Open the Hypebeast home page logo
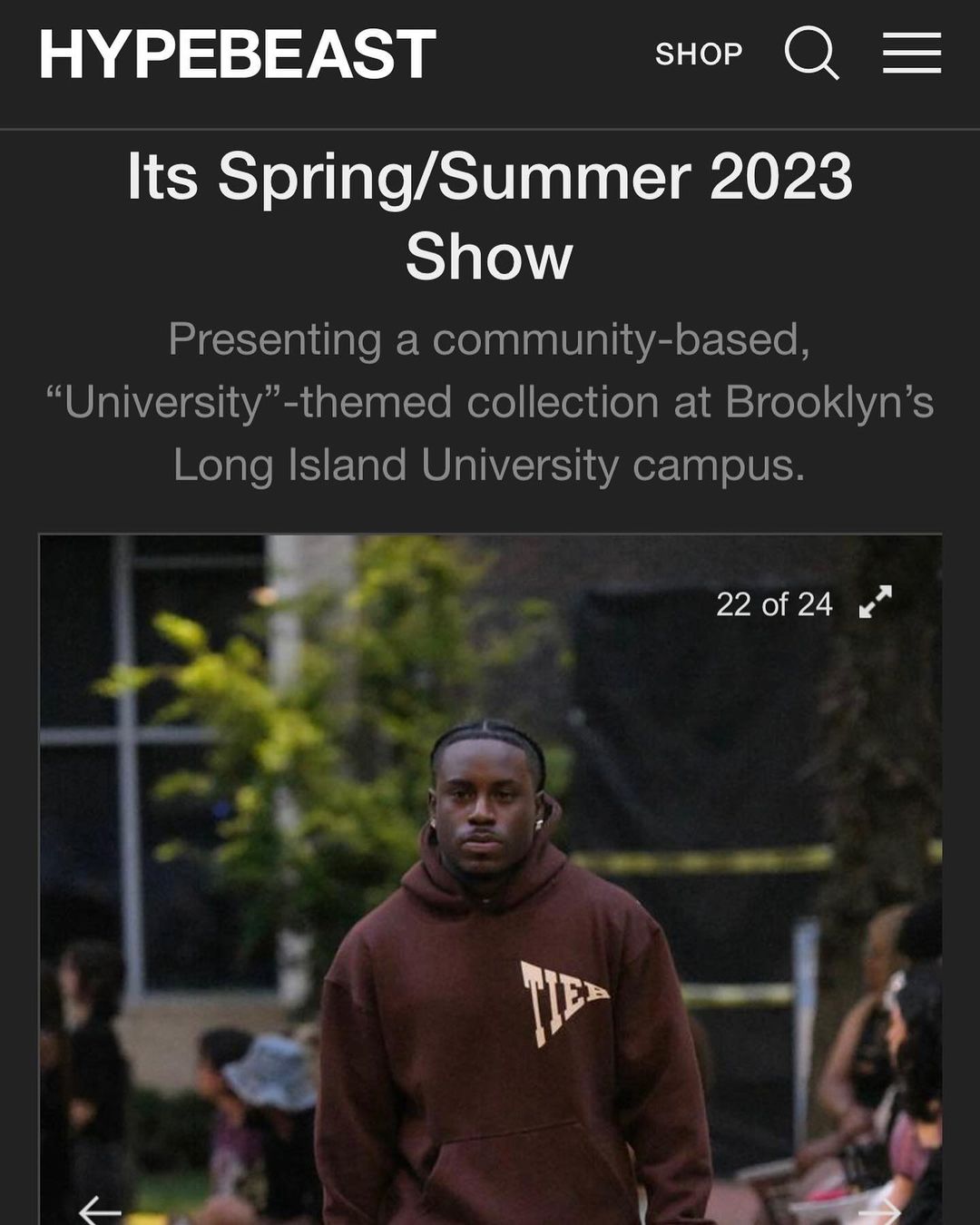The height and width of the screenshot is (1225, 980). pyautogui.click(x=238, y=54)
